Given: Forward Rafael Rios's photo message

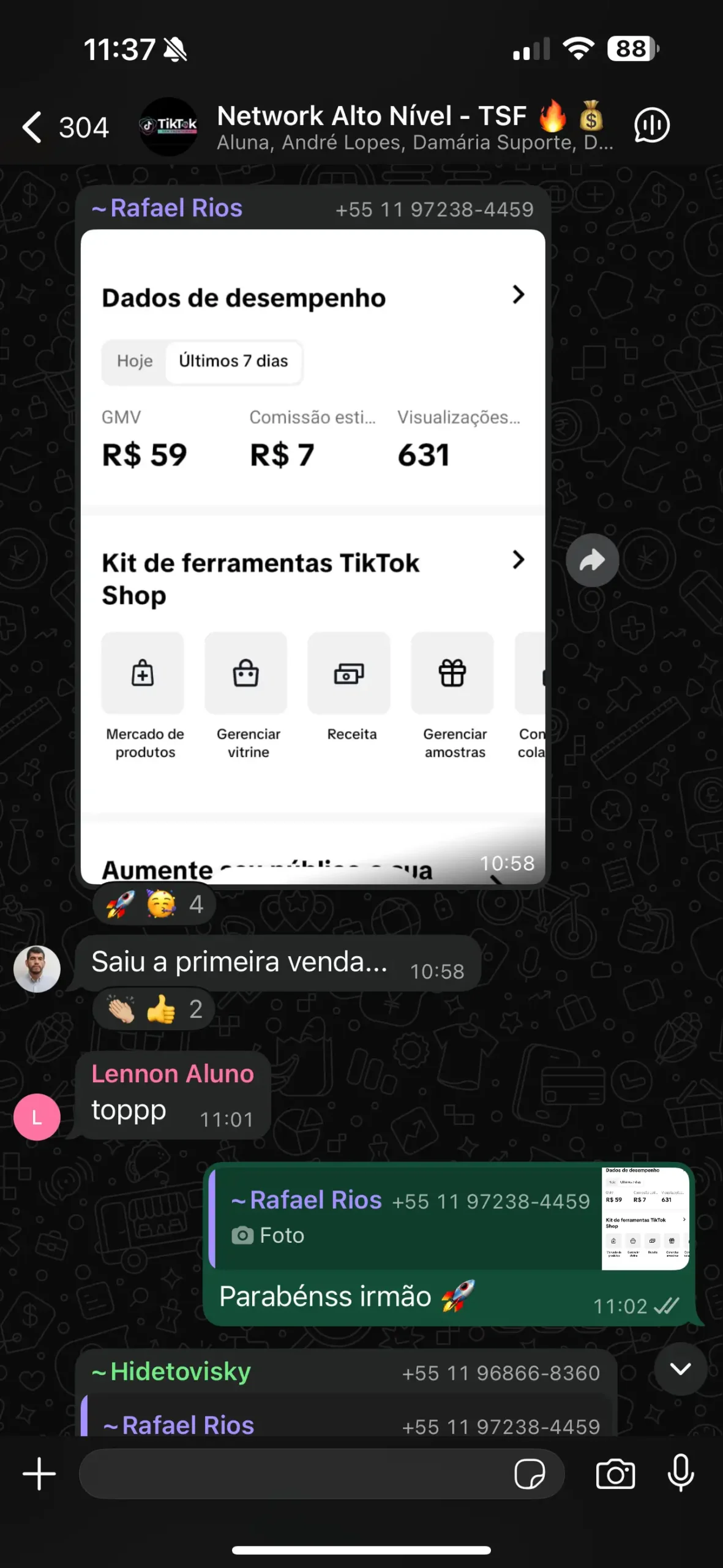Looking at the screenshot, I should (x=592, y=560).
